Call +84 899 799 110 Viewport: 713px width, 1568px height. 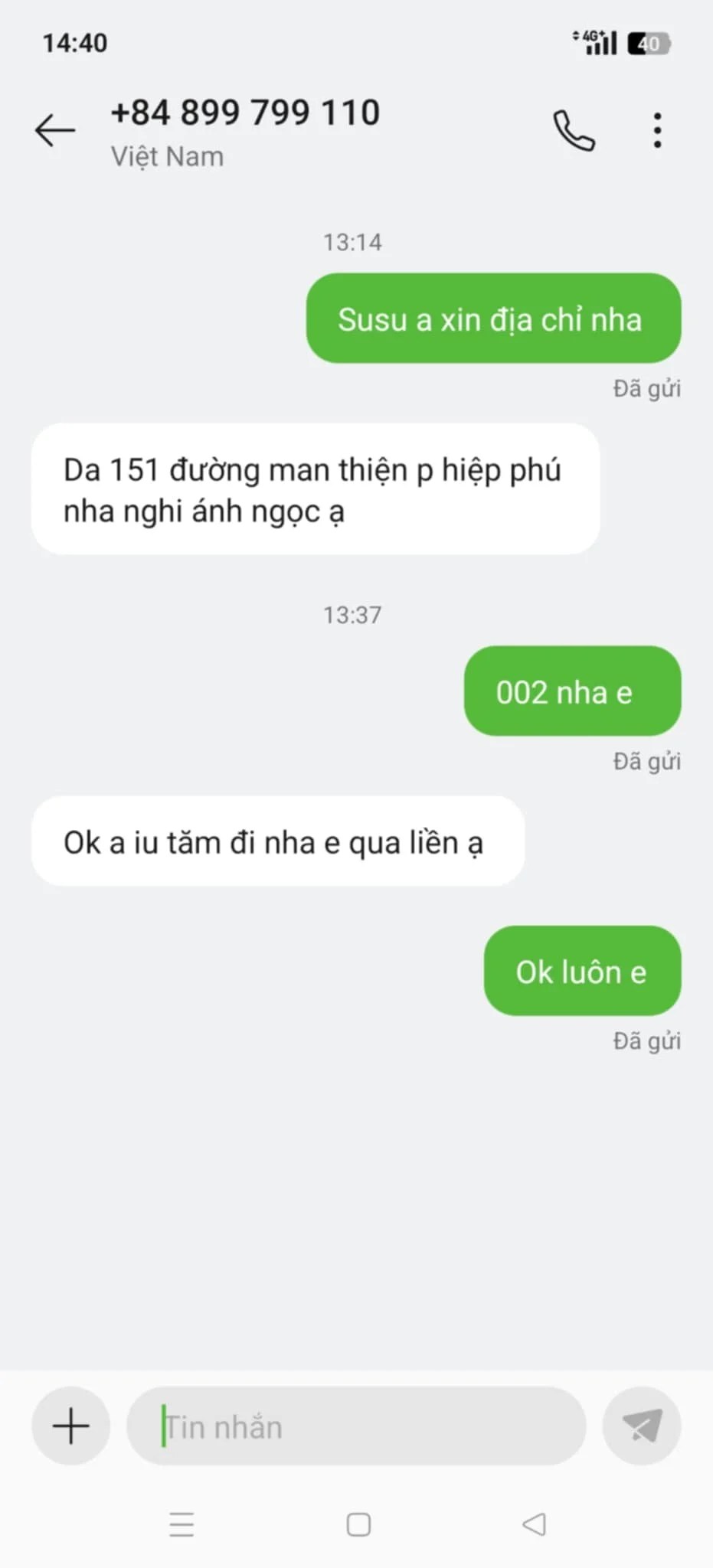click(574, 130)
